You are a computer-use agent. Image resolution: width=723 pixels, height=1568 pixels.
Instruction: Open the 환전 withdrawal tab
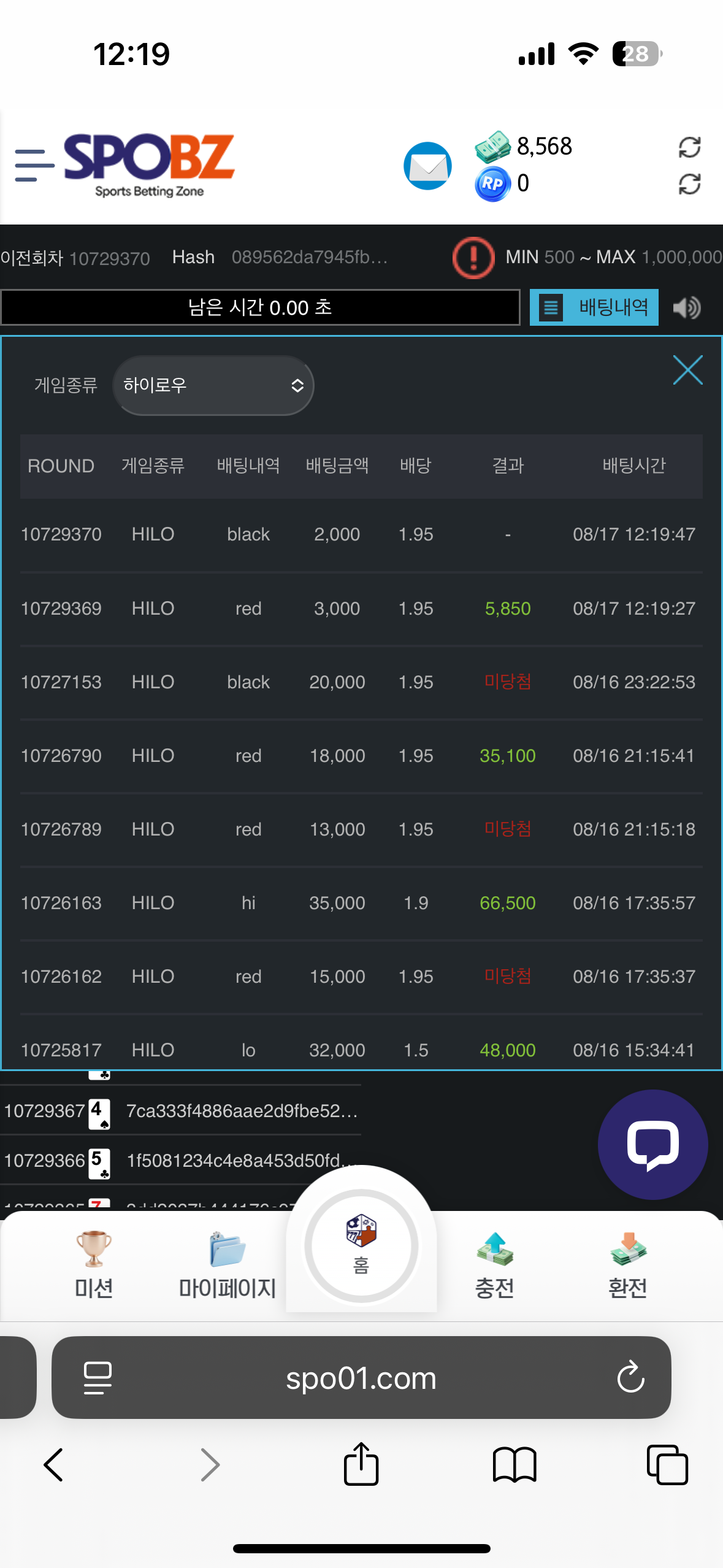pyautogui.click(x=627, y=1265)
